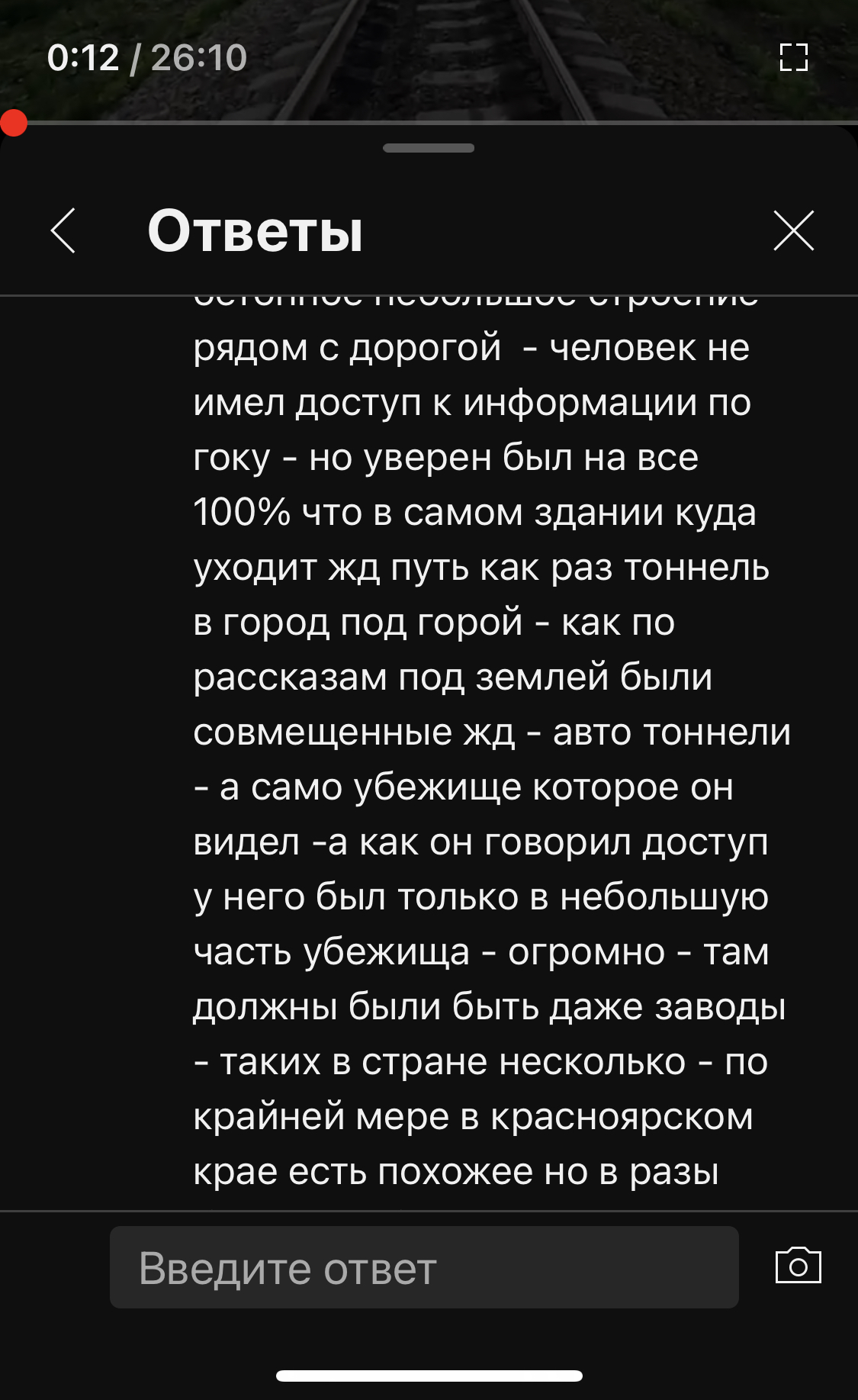
Task: Tap the Введите ответ reply field
Action: [424, 1267]
